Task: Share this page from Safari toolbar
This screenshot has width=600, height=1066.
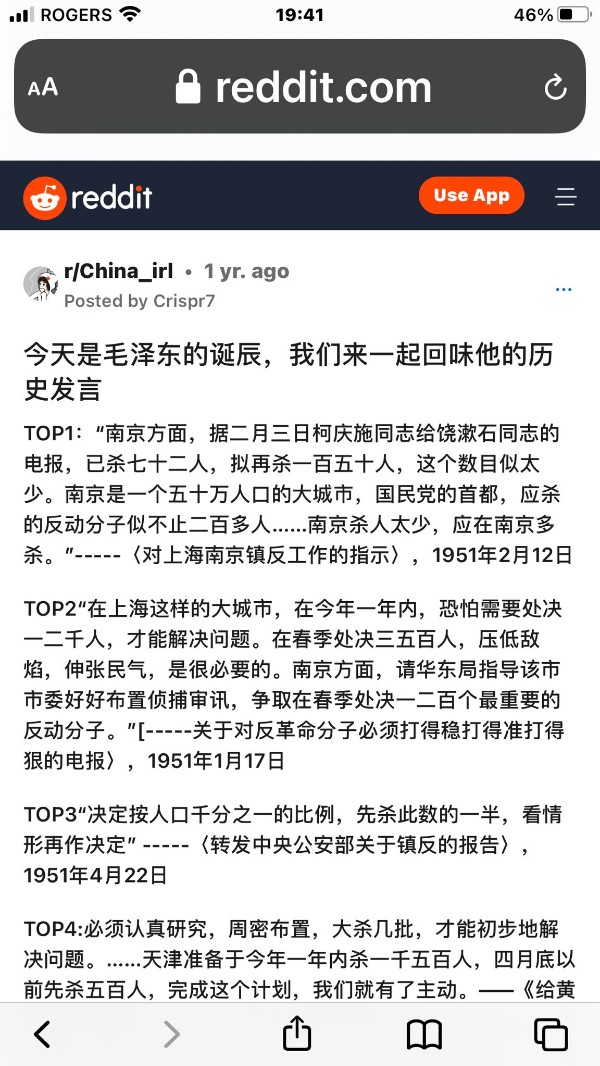Action: click(297, 1033)
